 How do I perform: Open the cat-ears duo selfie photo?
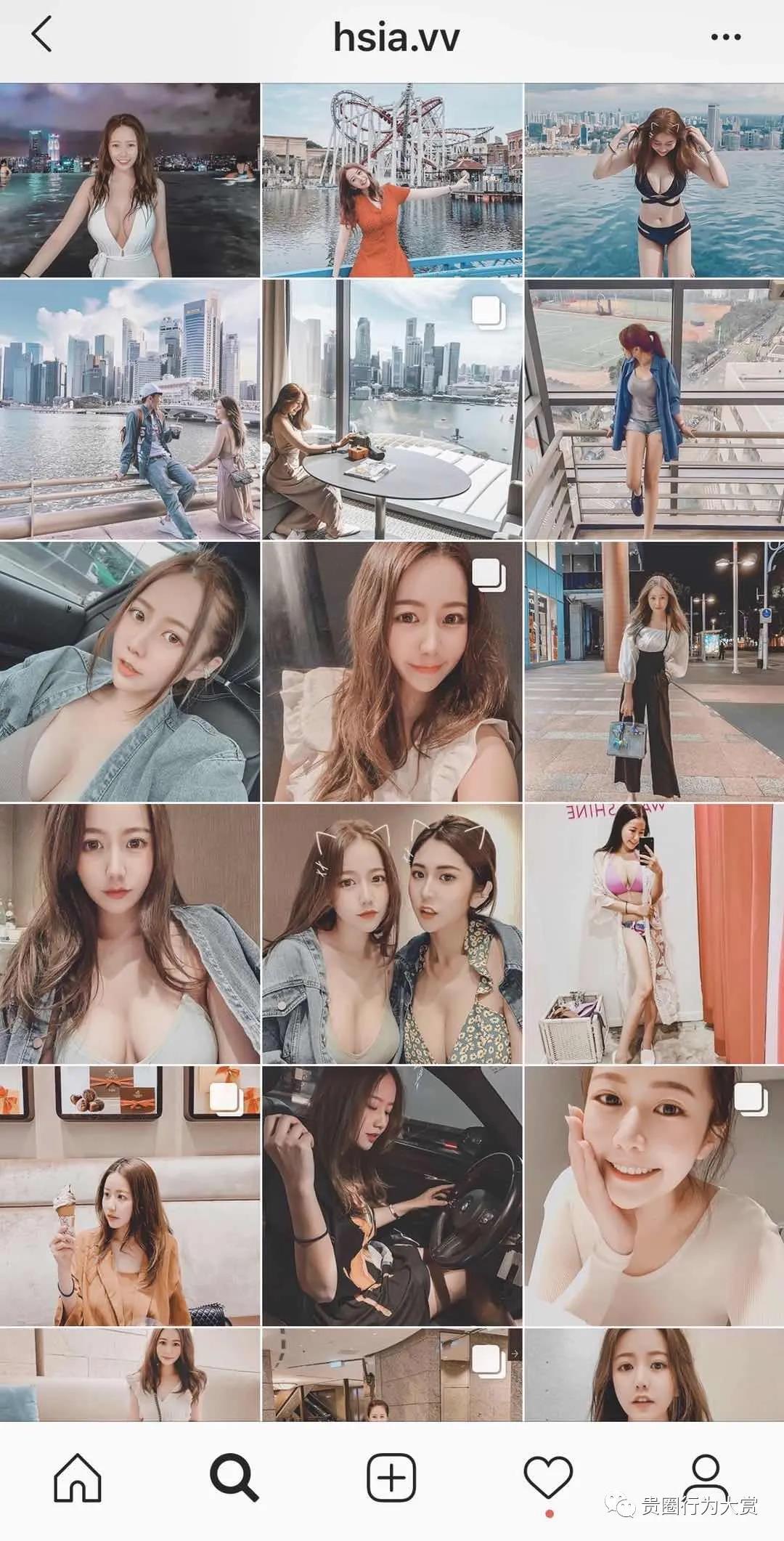click(x=392, y=937)
